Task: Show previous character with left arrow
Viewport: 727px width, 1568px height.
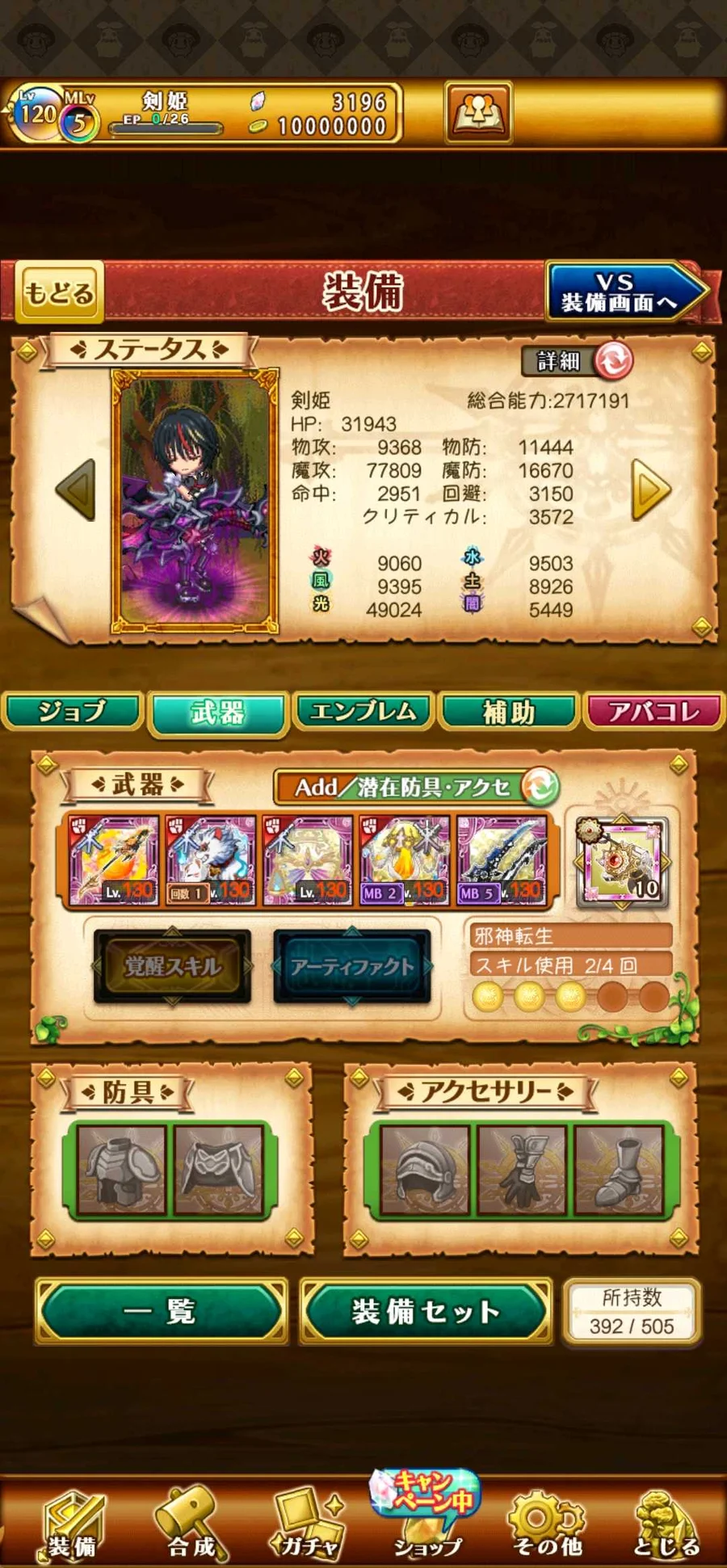Action: tap(77, 490)
